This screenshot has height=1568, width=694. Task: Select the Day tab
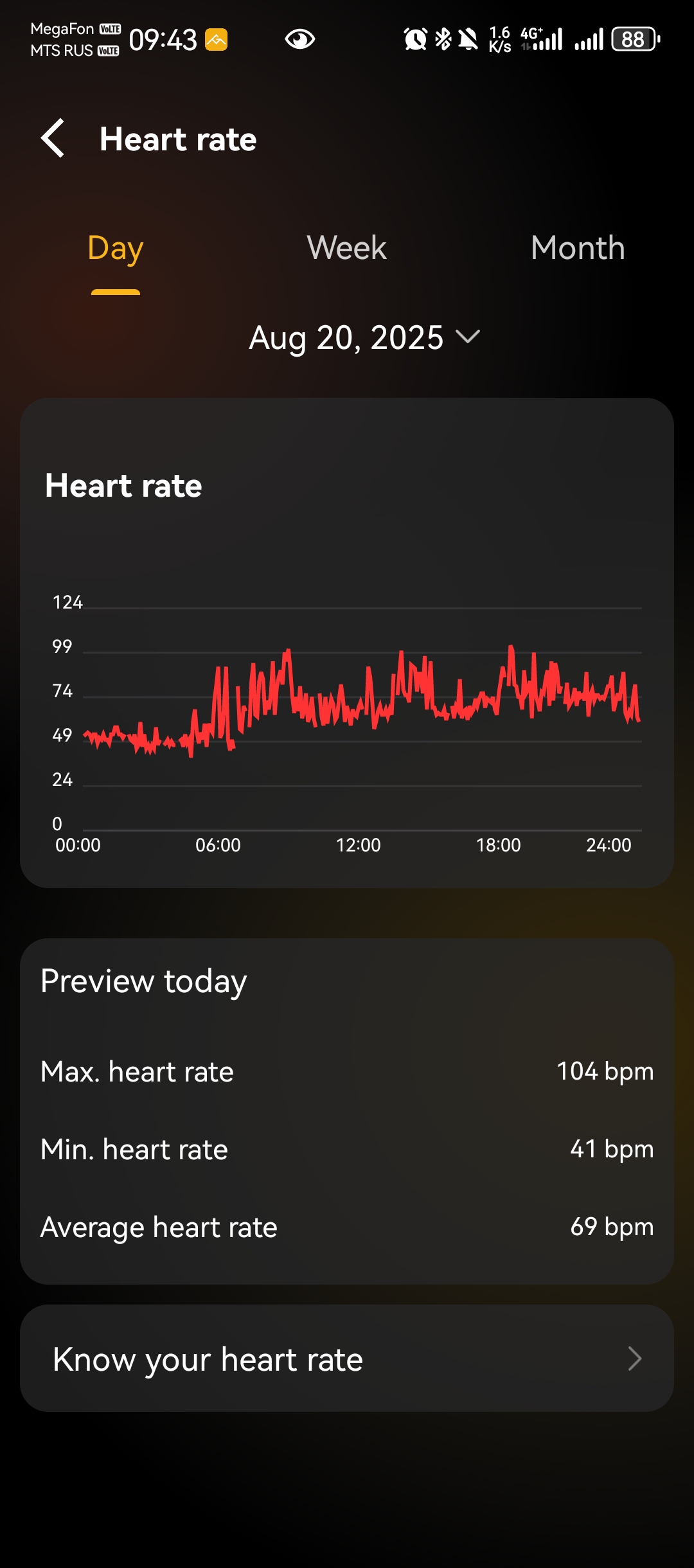[x=116, y=249]
